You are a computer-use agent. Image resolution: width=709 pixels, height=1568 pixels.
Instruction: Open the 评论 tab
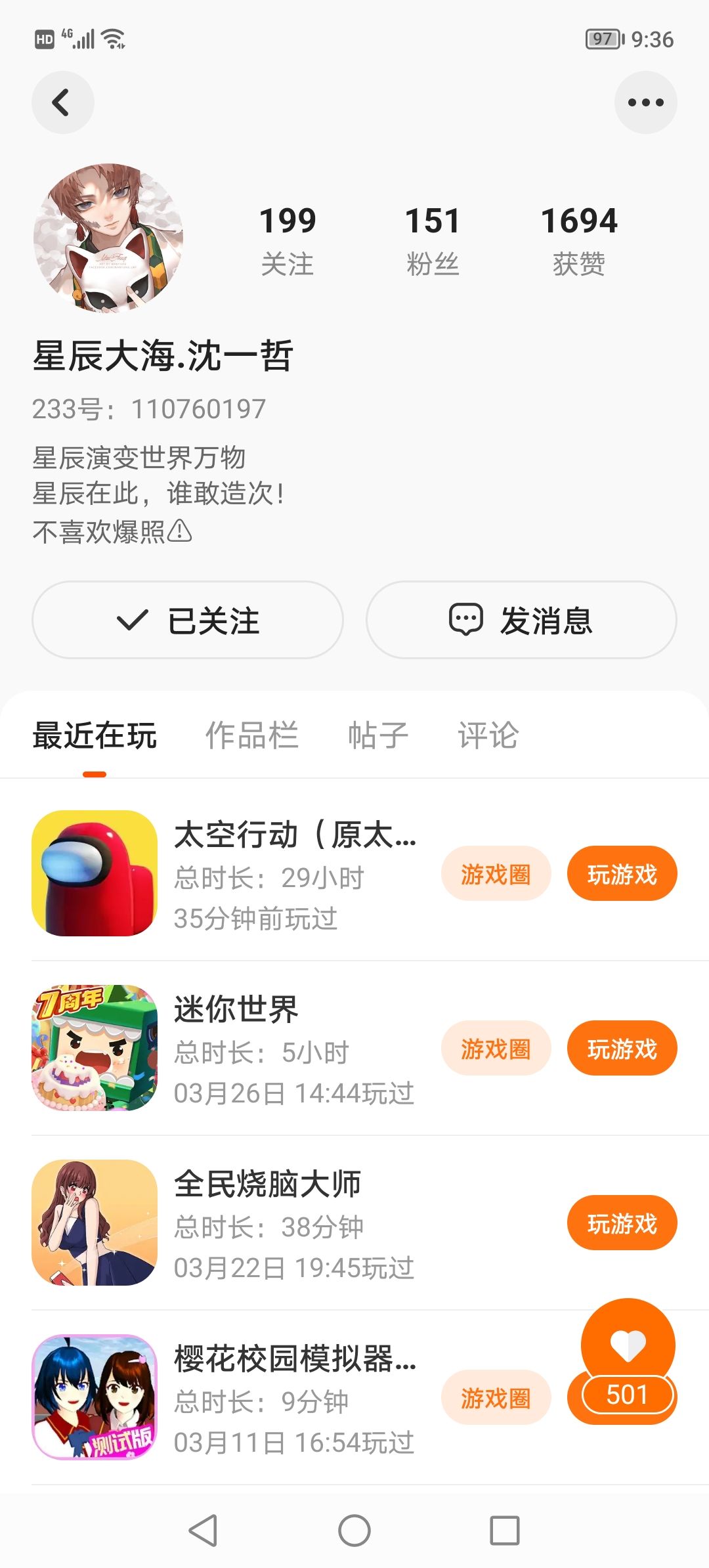coord(488,735)
